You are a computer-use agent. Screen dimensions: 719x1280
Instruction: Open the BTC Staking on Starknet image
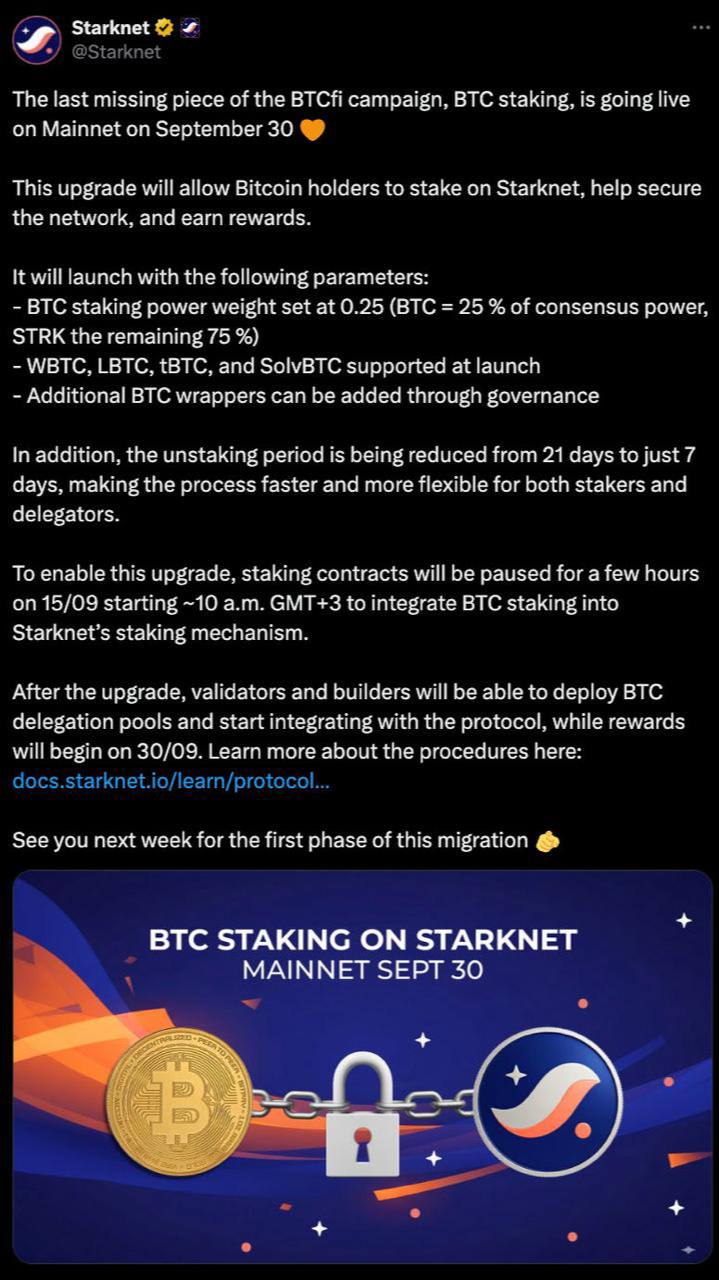[361, 1066]
